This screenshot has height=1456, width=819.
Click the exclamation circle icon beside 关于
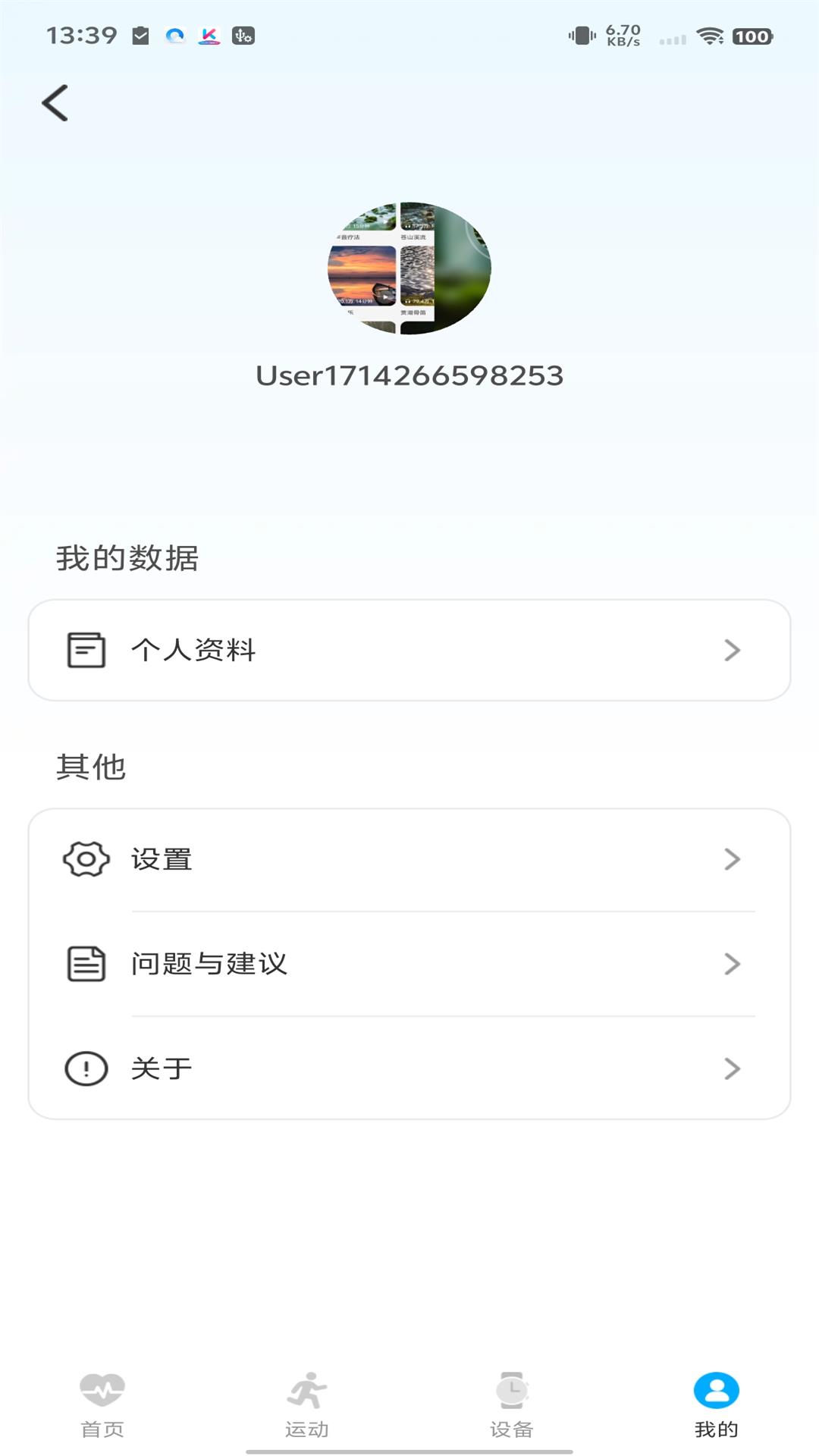[x=85, y=1068]
